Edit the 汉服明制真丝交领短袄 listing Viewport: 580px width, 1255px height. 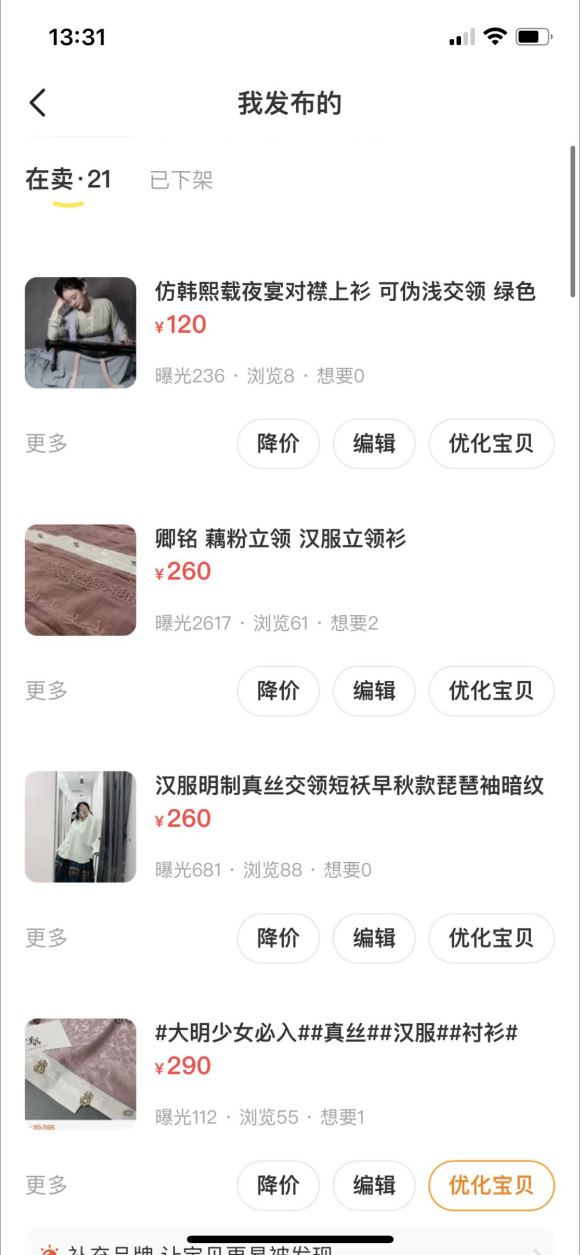[374, 938]
